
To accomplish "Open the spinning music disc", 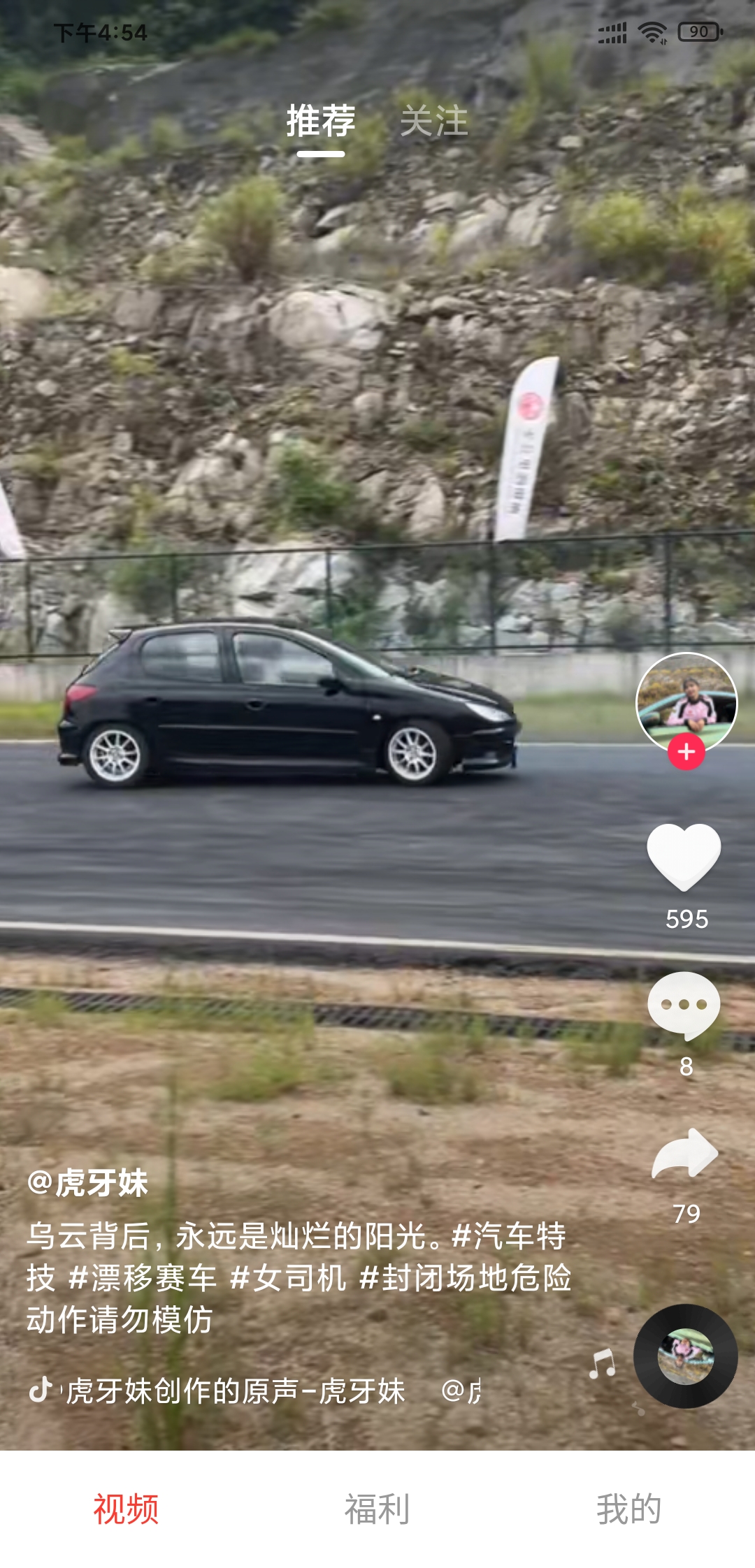I will (685, 1356).
